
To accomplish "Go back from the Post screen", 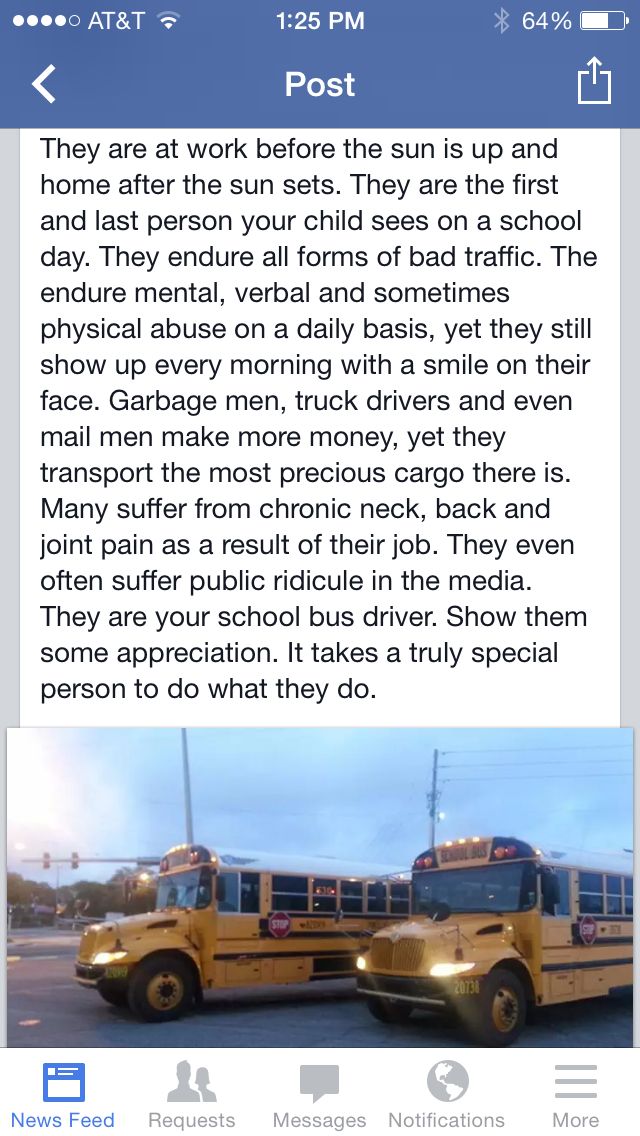I will point(44,84).
